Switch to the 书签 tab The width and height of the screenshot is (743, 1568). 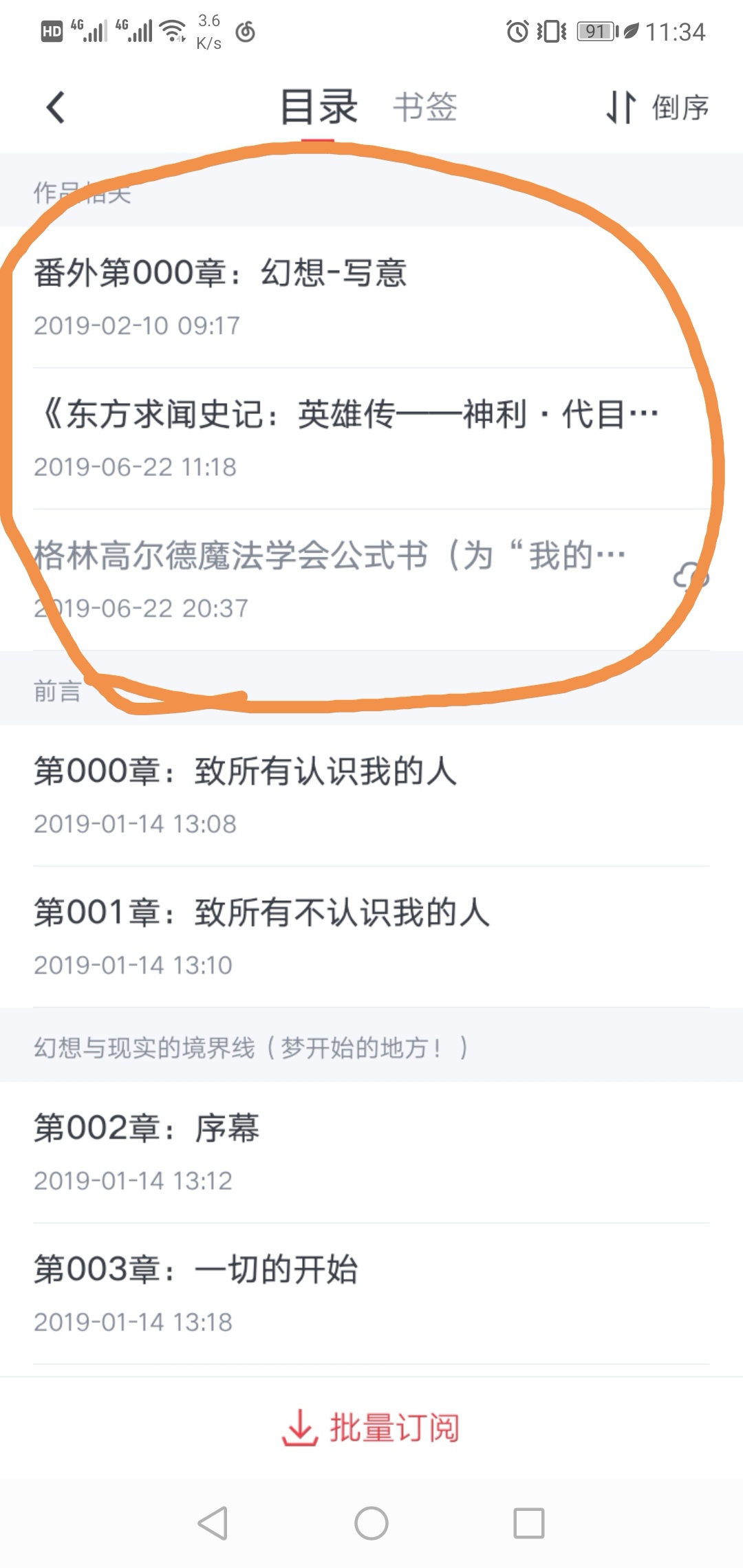[x=425, y=107]
